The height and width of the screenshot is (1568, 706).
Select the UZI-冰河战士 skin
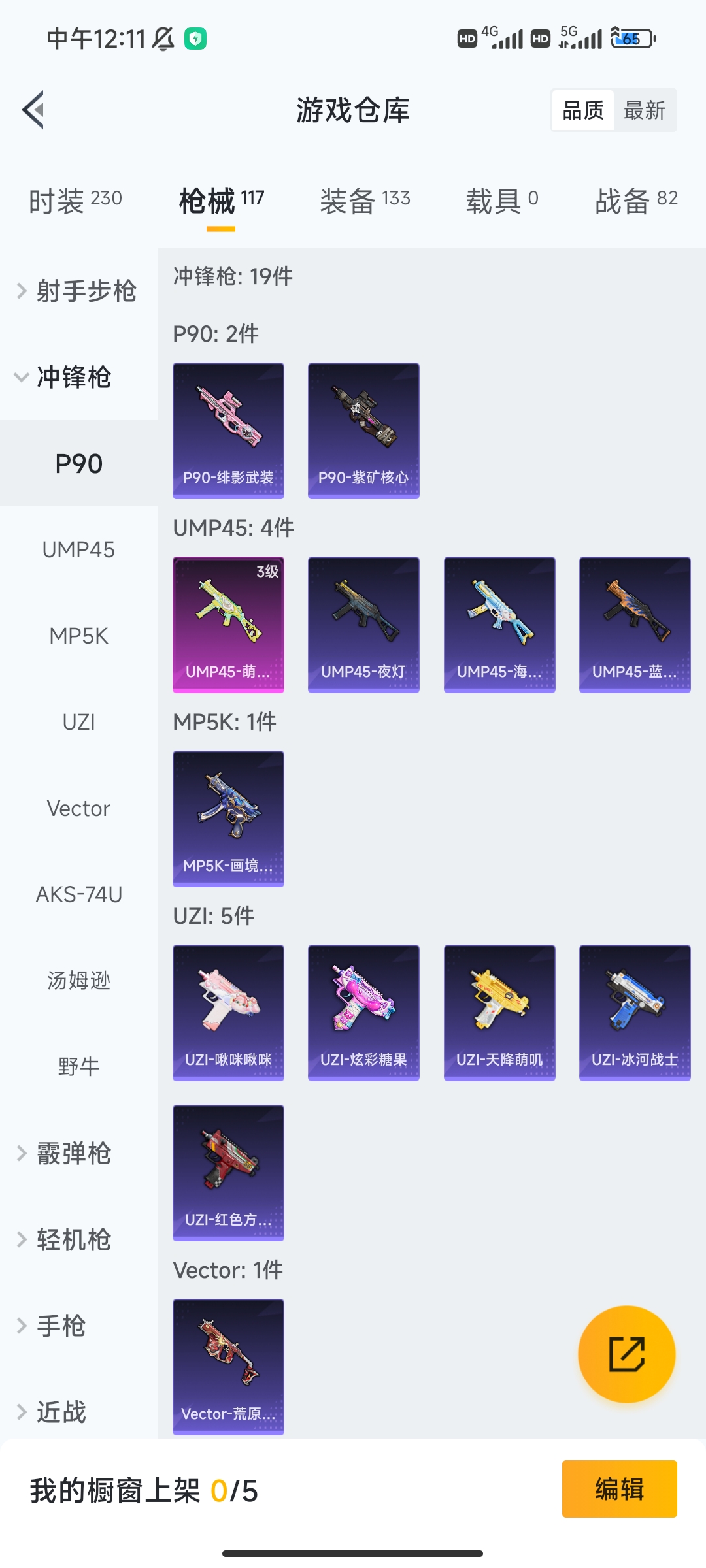(634, 1013)
